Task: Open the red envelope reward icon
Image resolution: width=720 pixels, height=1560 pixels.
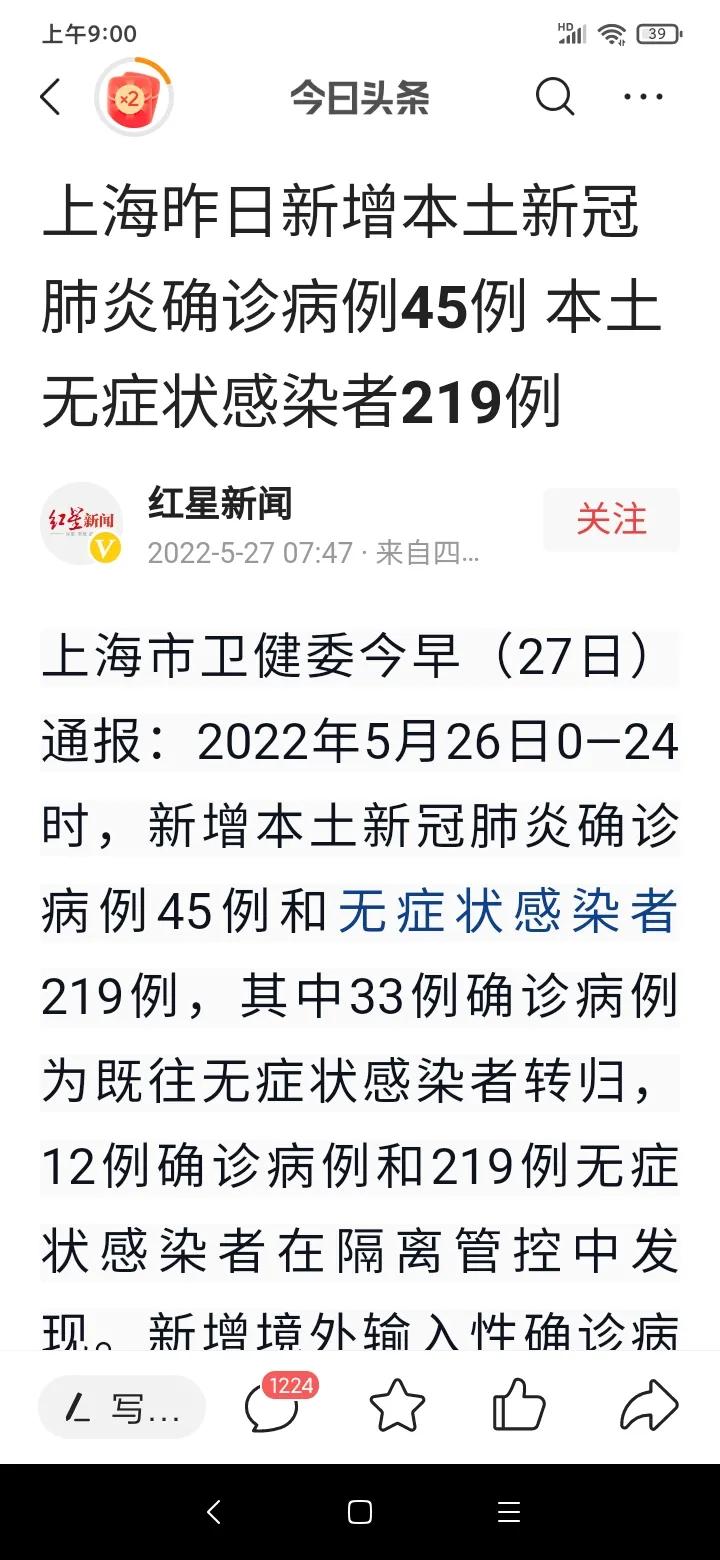Action: [x=133, y=97]
